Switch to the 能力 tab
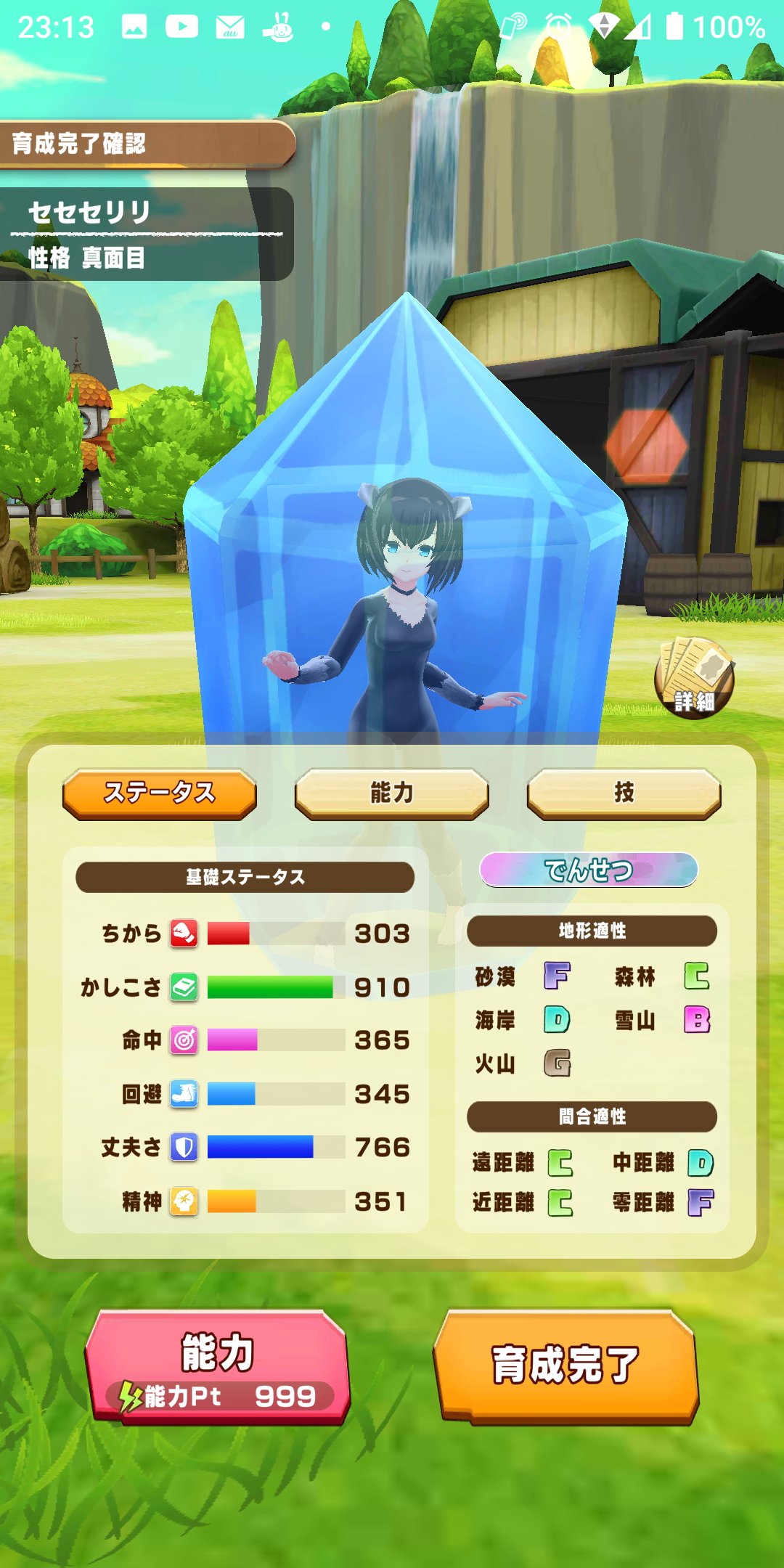The height and width of the screenshot is (1568, 784). [392, 793]
